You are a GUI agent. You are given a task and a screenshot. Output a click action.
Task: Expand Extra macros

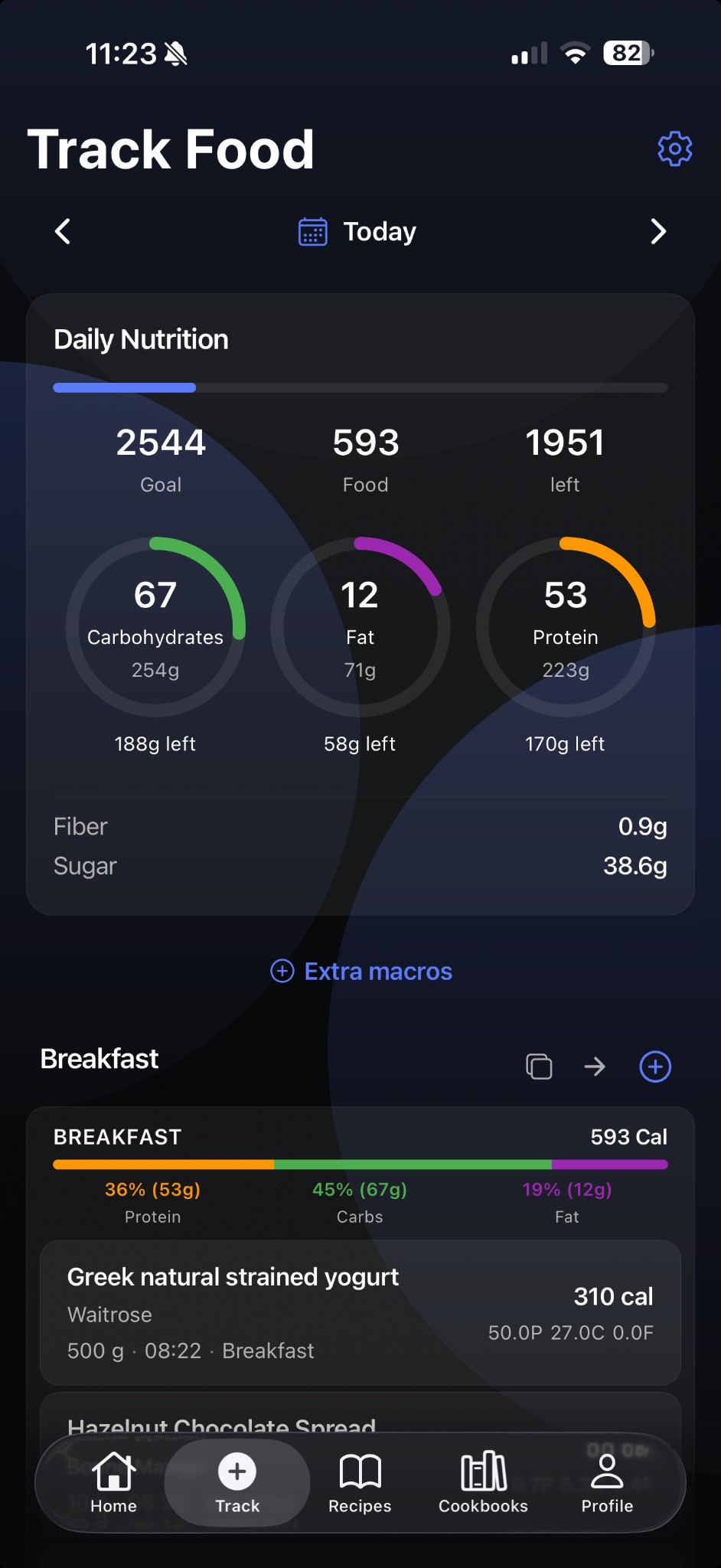[360, 971]
